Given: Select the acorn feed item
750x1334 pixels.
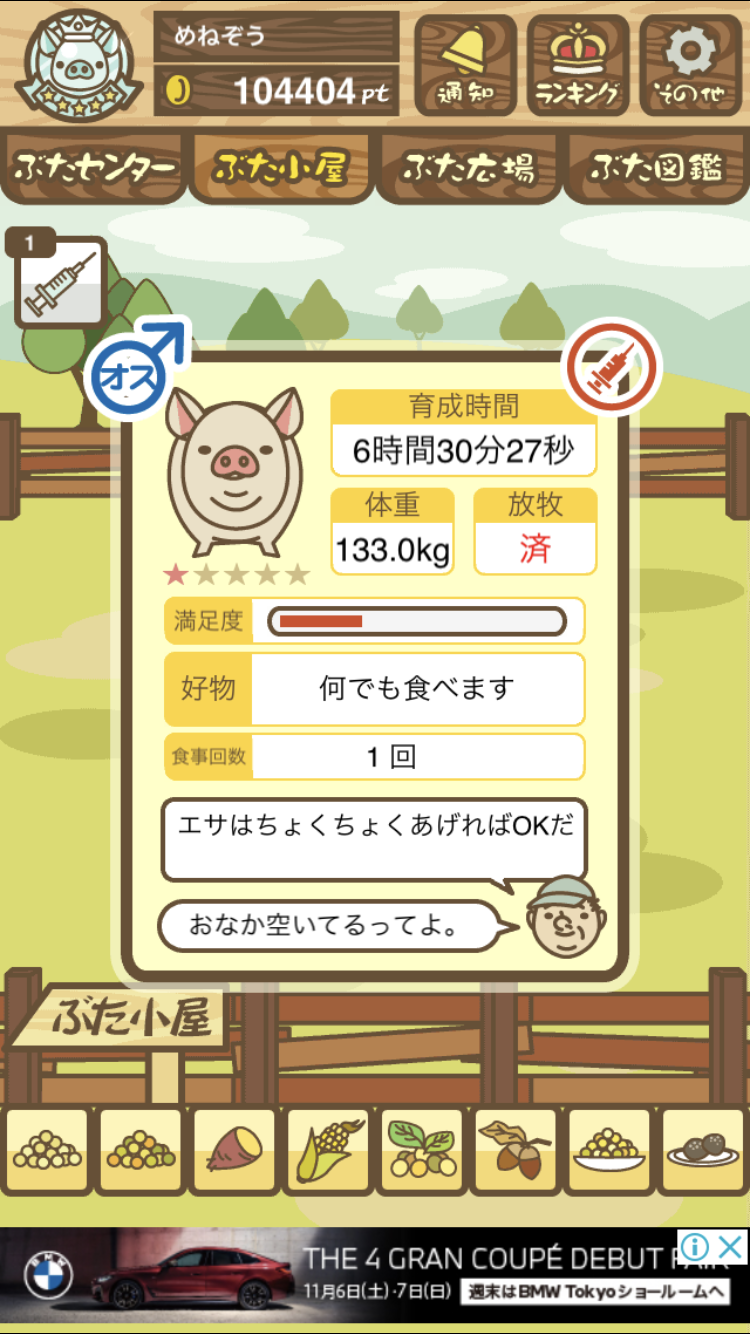Looking at the screenshot, I should pos(515,1151).
